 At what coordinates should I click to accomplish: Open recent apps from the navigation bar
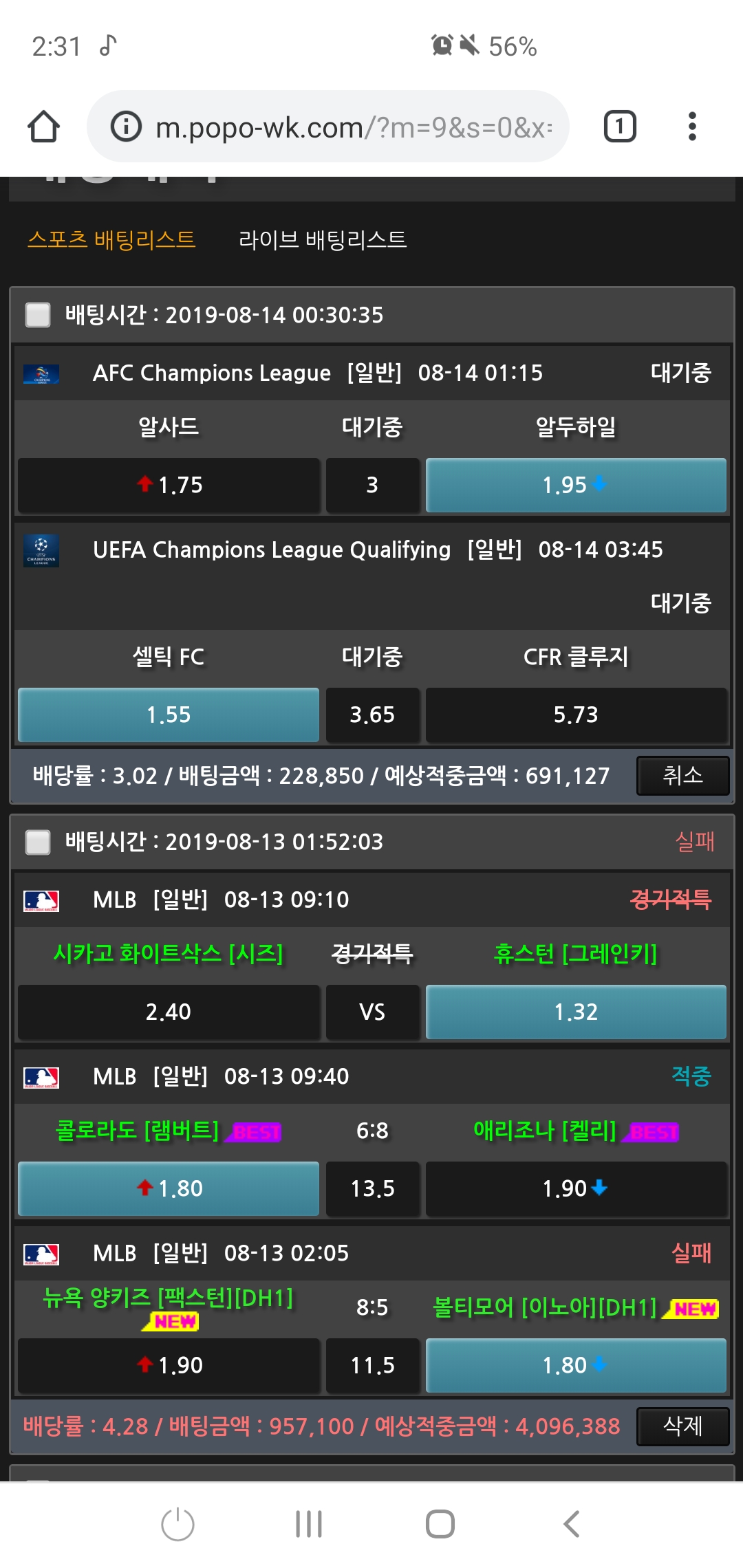(x=308, y=1524)
